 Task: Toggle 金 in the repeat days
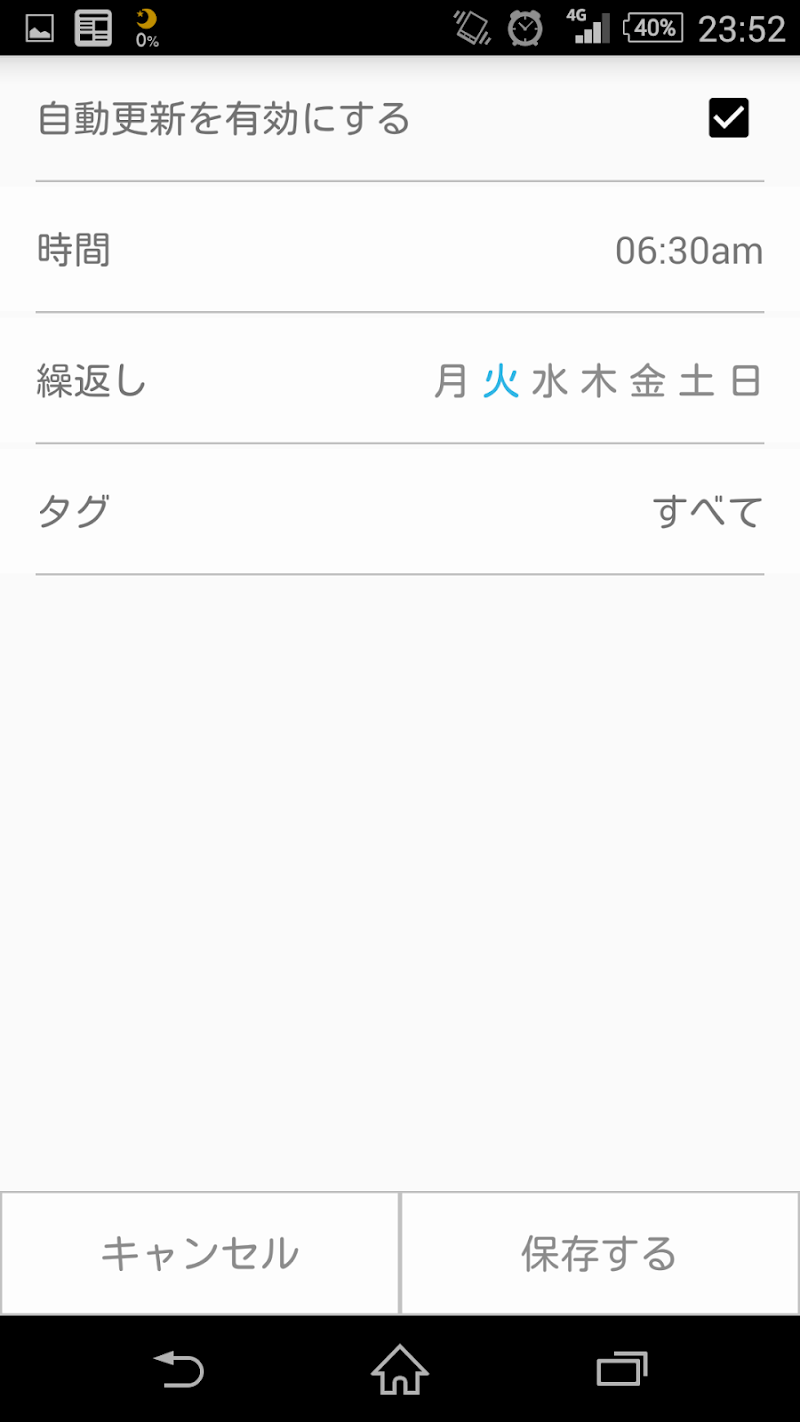pos(648,381)
